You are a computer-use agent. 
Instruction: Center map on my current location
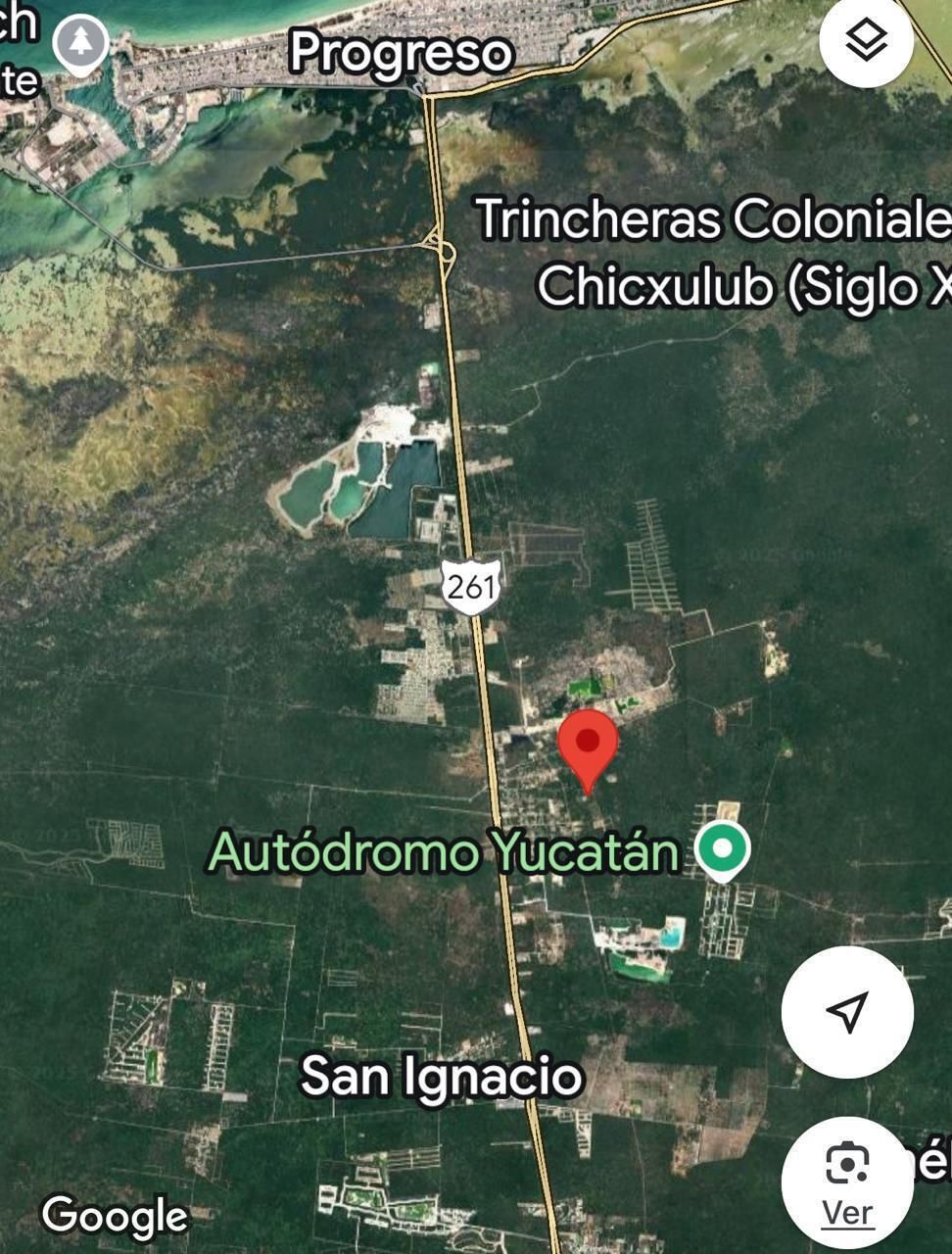coord(847,1011)
